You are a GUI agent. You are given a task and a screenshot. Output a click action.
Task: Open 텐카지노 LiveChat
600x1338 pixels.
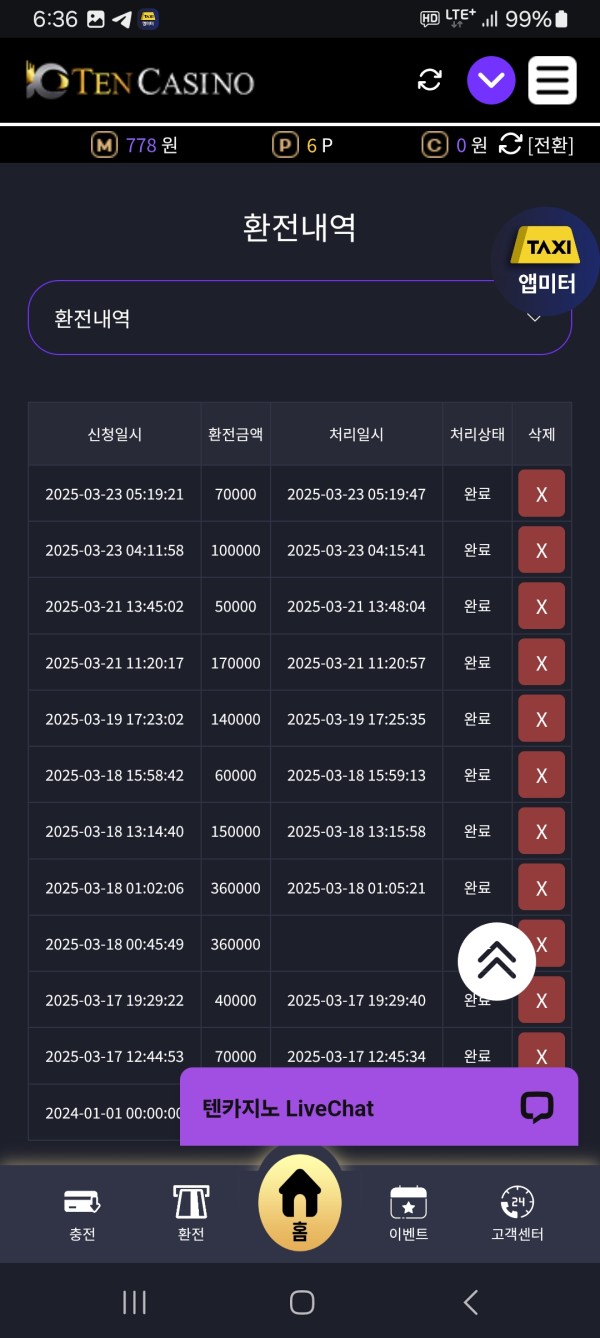pos(378,1107)
